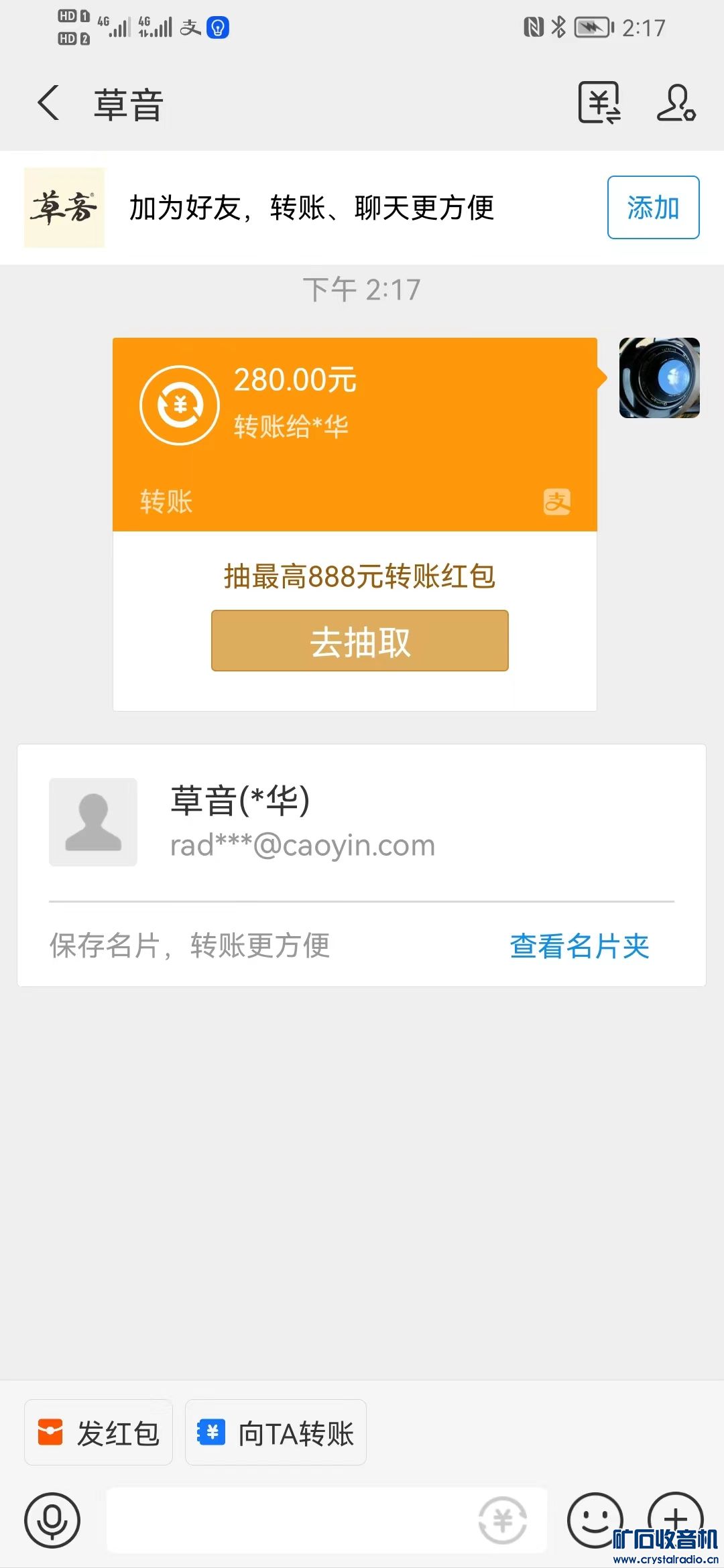This screenshot has height=1568, width=724.
Task: Open the contact profile settings icon
Action: (x=676, y=104)
